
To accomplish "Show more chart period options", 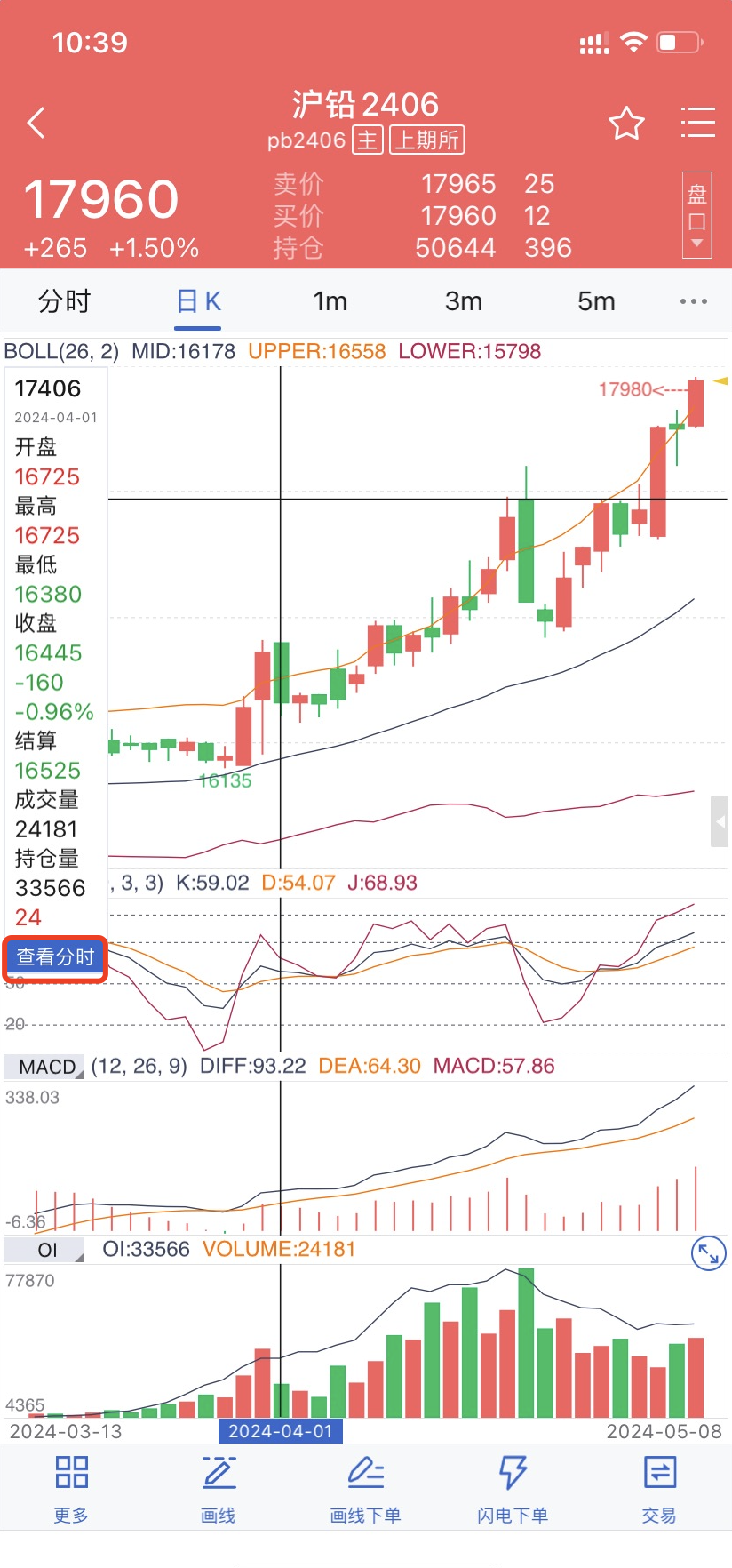I will pos(693,301).
